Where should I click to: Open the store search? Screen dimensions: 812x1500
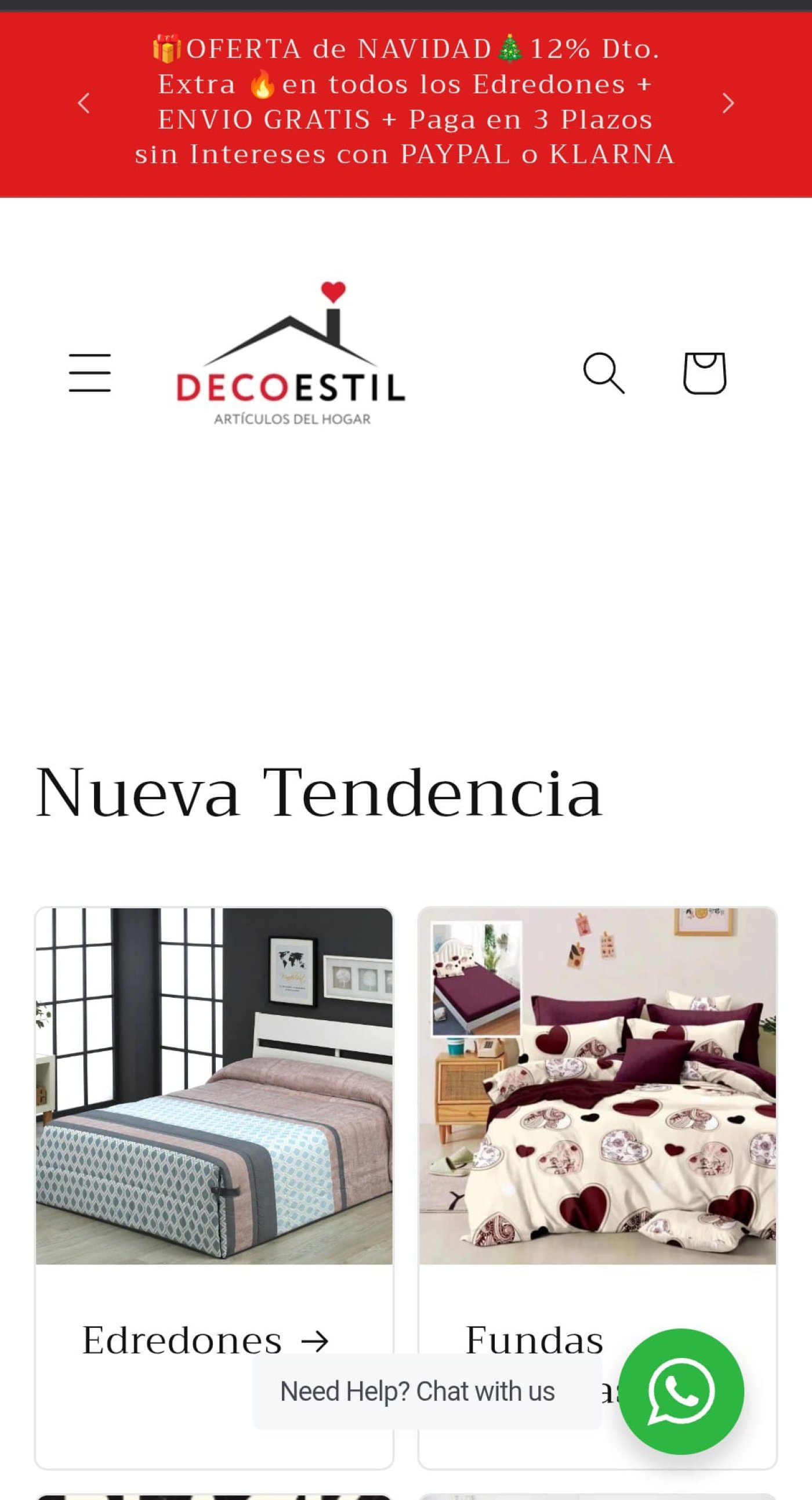pyautogui.click(x=604, y=372)
